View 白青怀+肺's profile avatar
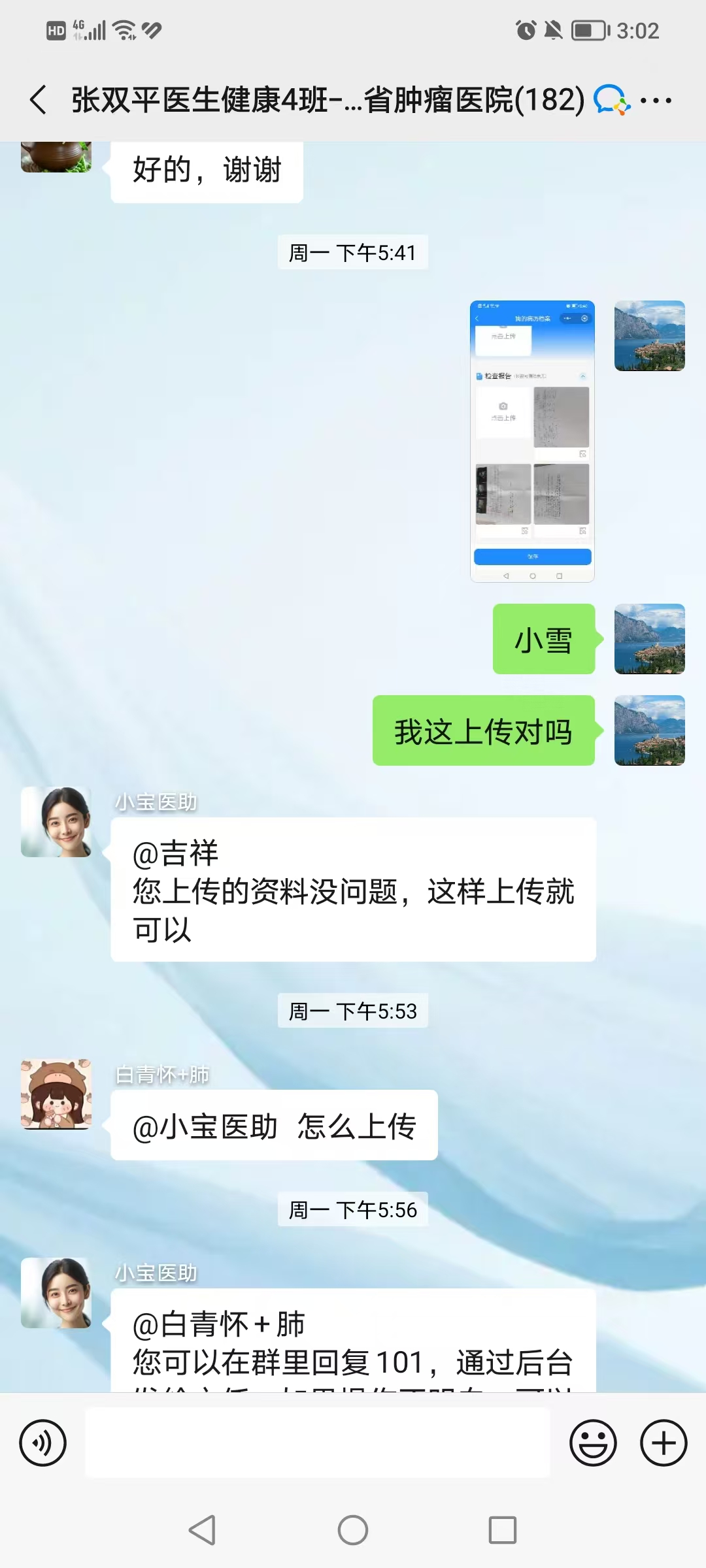This screenshot has width=706, height=1568. coord(56,1094)
